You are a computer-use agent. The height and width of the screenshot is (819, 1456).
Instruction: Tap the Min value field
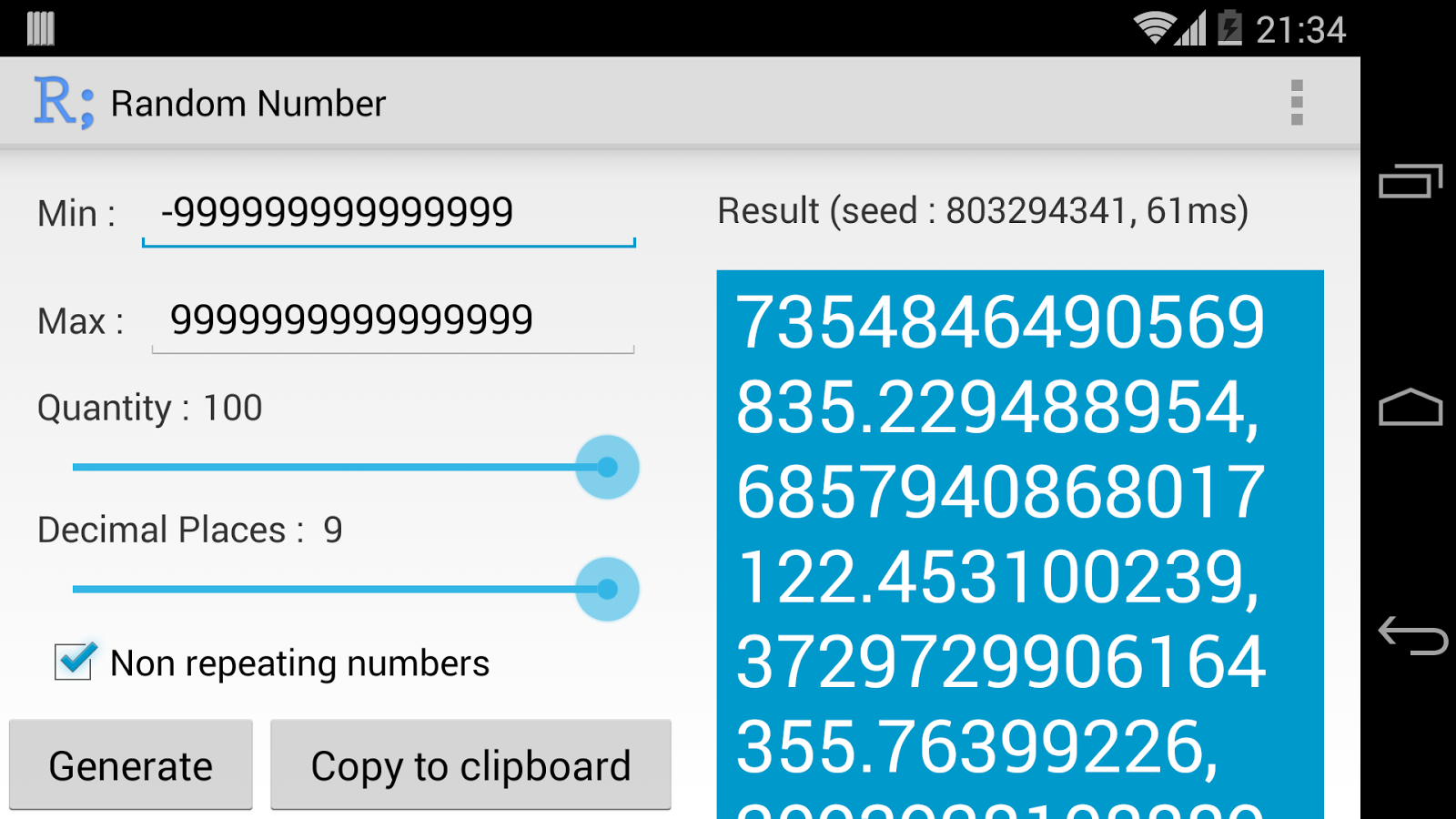[389, 213]
